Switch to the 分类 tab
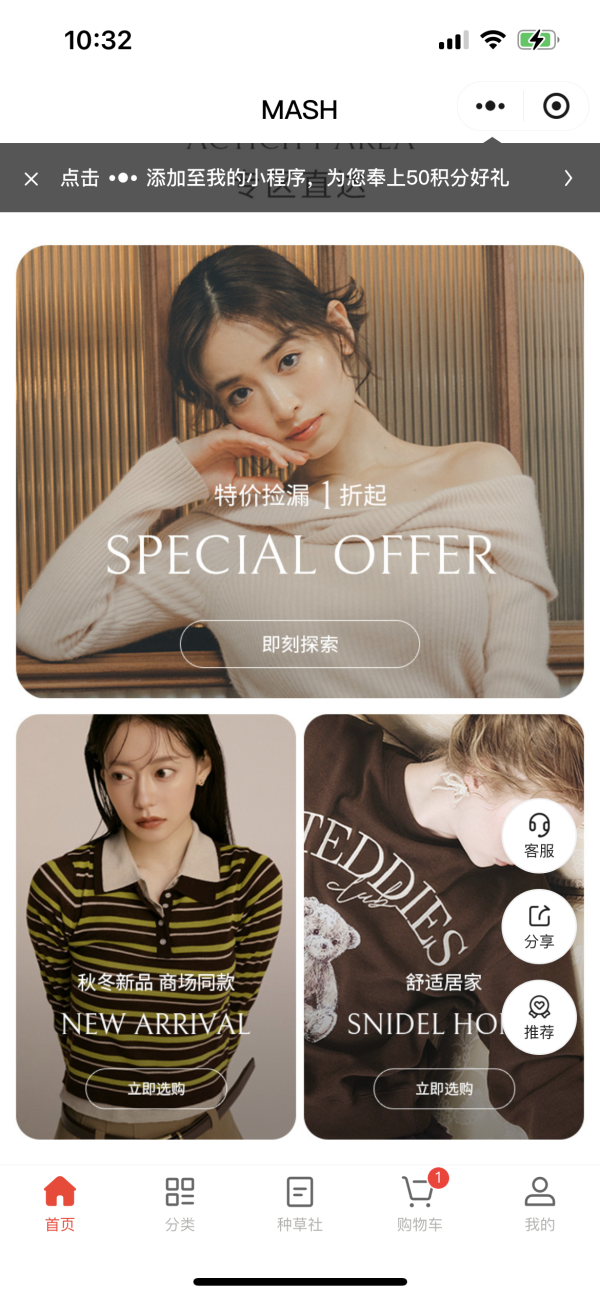 180,1203
